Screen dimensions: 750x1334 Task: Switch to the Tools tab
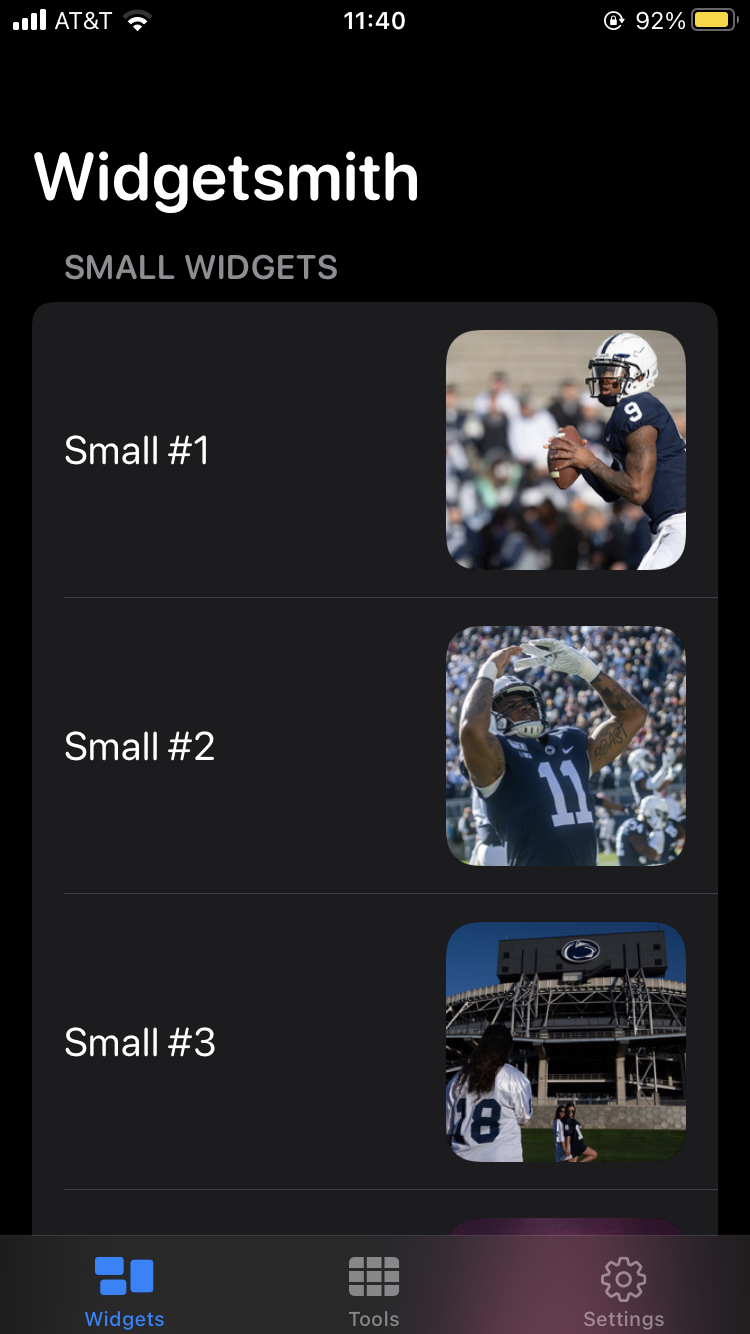(374, 1290)
